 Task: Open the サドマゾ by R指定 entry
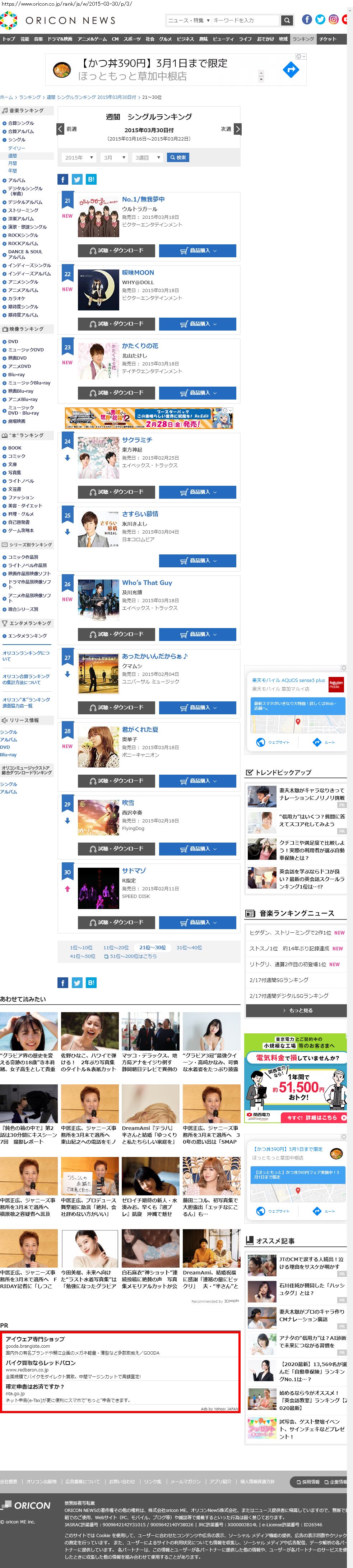point(133,871)
